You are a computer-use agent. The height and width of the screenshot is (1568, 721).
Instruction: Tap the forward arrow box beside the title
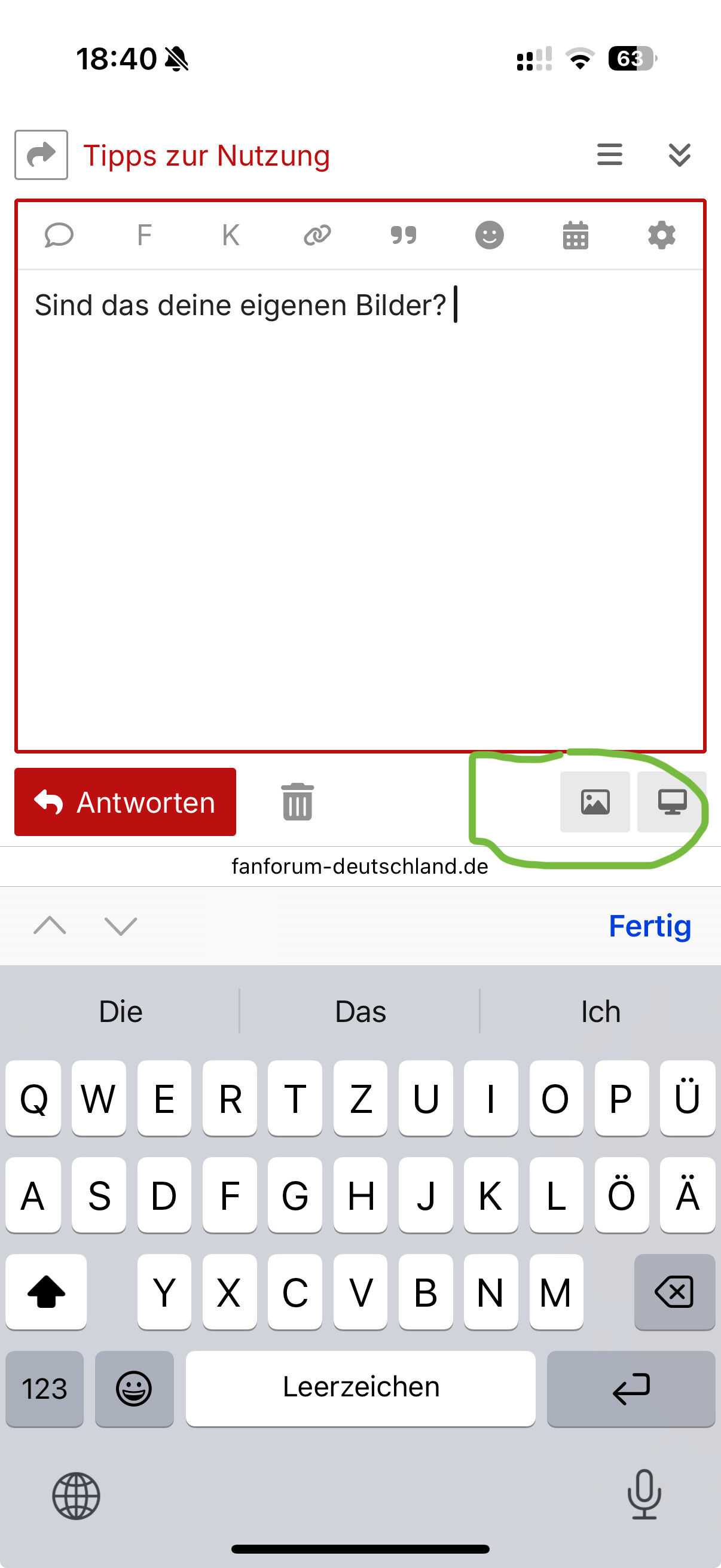pos(41,155)
